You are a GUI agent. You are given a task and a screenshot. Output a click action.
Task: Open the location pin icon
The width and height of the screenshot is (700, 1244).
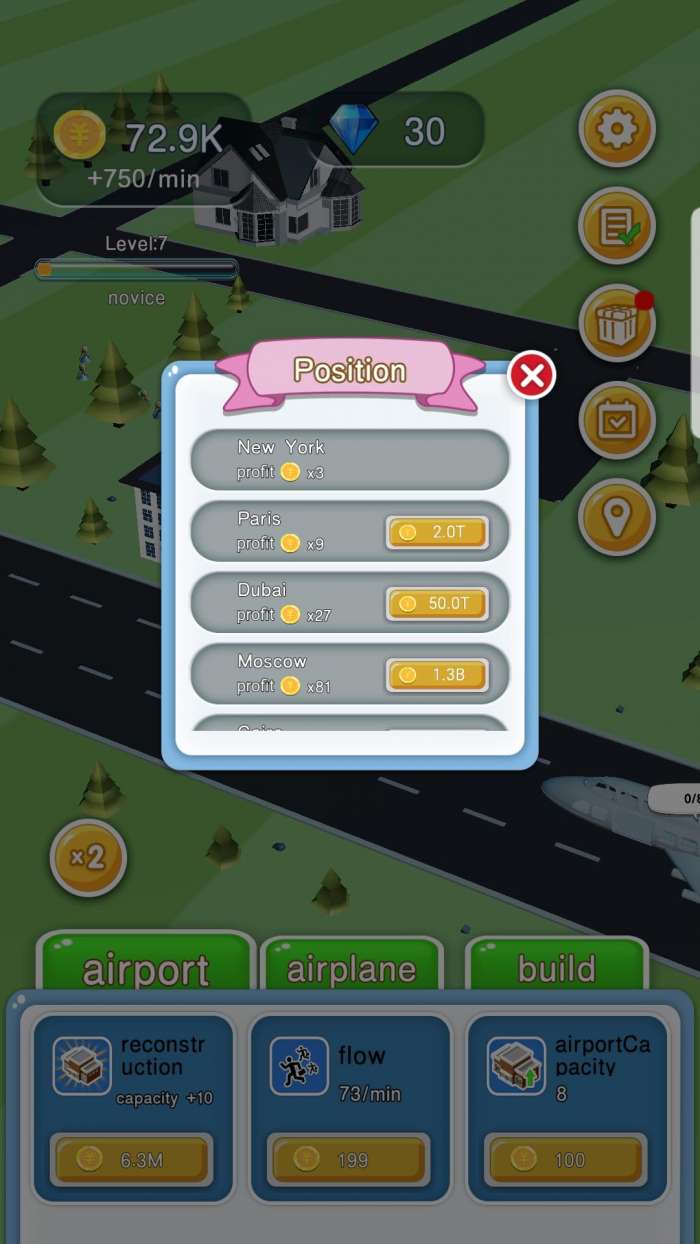[617, 517]
